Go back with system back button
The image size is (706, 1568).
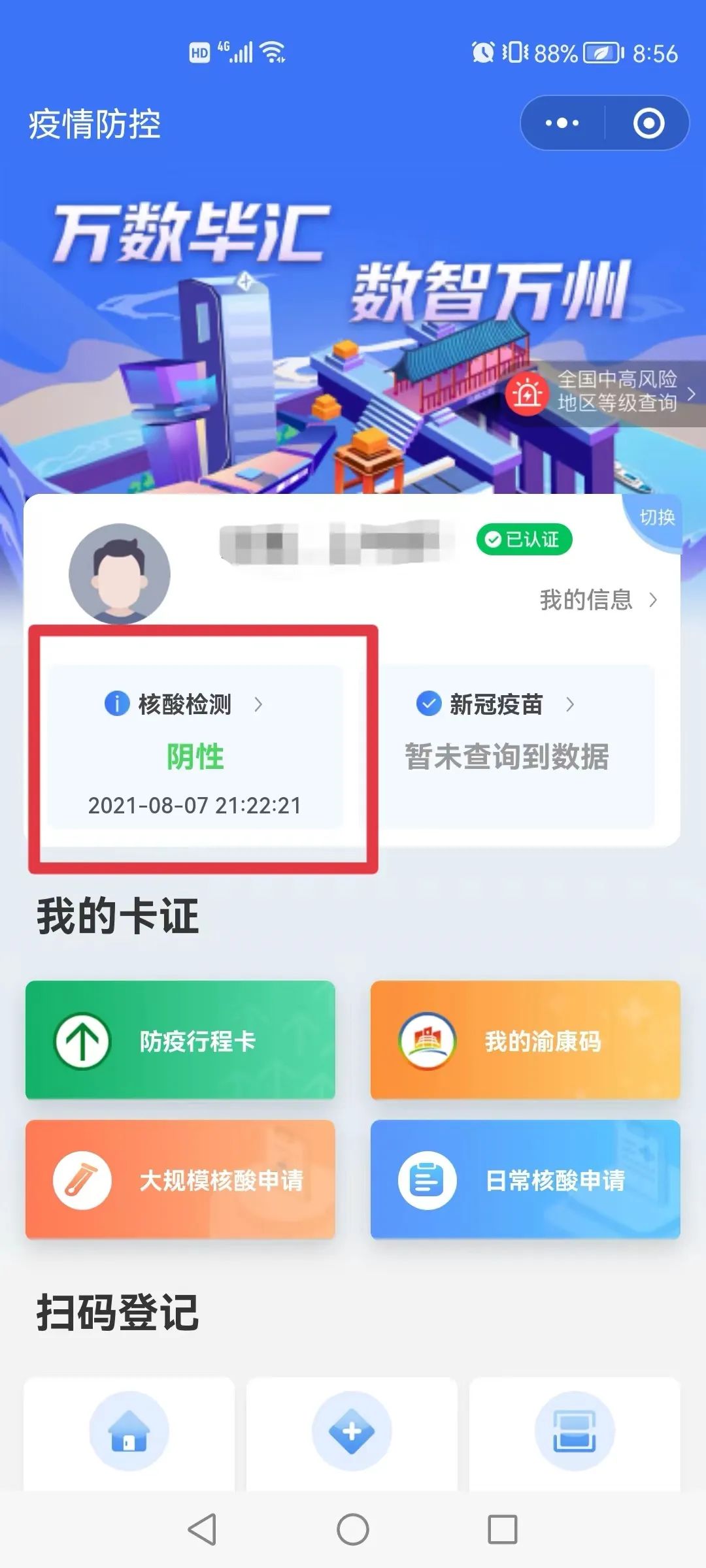pyautogui.click(x=202, y=1529)
